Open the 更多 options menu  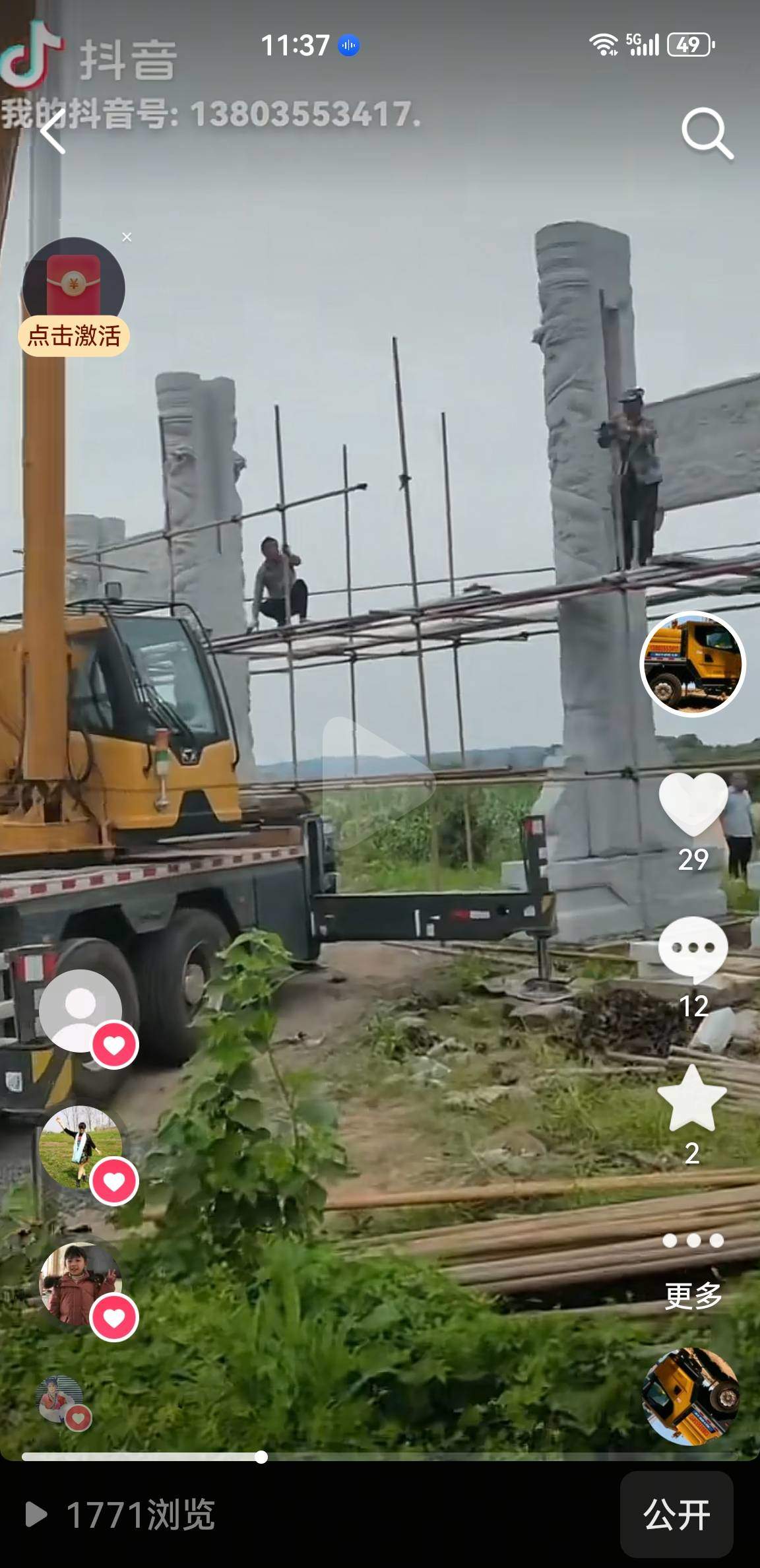pos(693,1267)
